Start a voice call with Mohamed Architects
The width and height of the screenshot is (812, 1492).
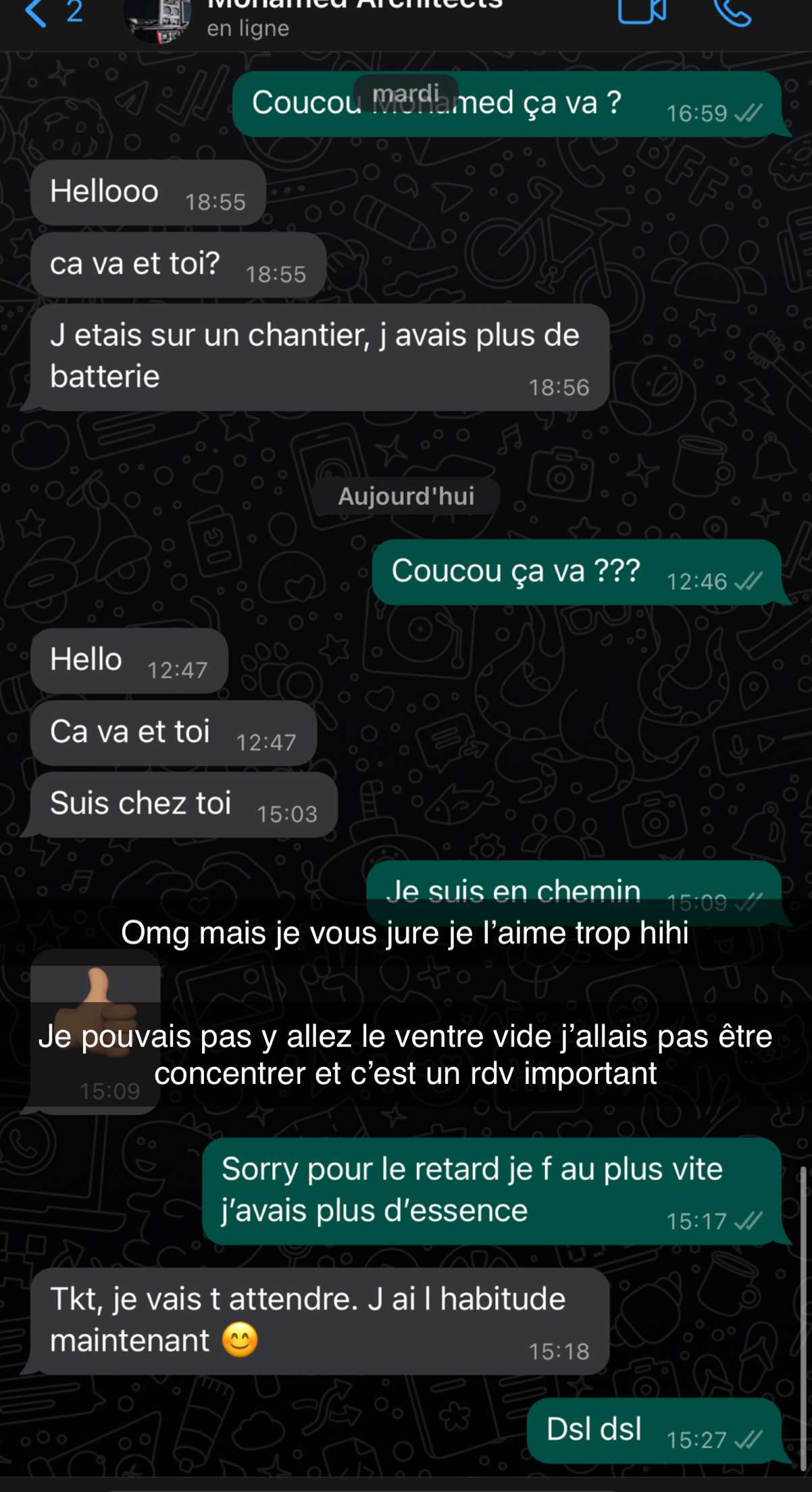733,11
